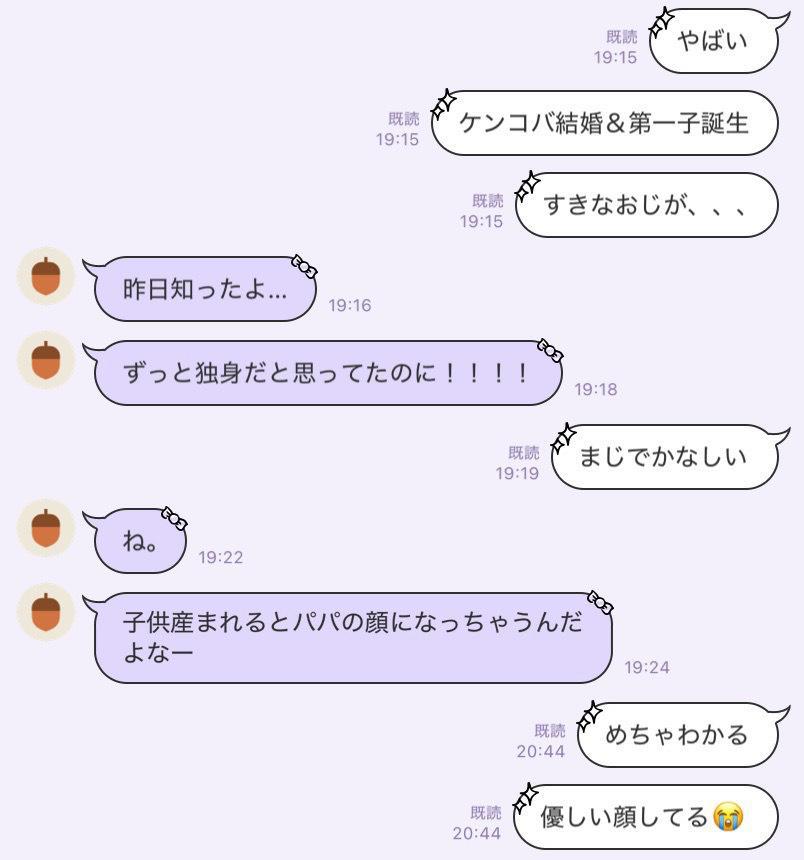
Task: Tap the すきなおじが message bubble
Action: [x=648, y=205]
